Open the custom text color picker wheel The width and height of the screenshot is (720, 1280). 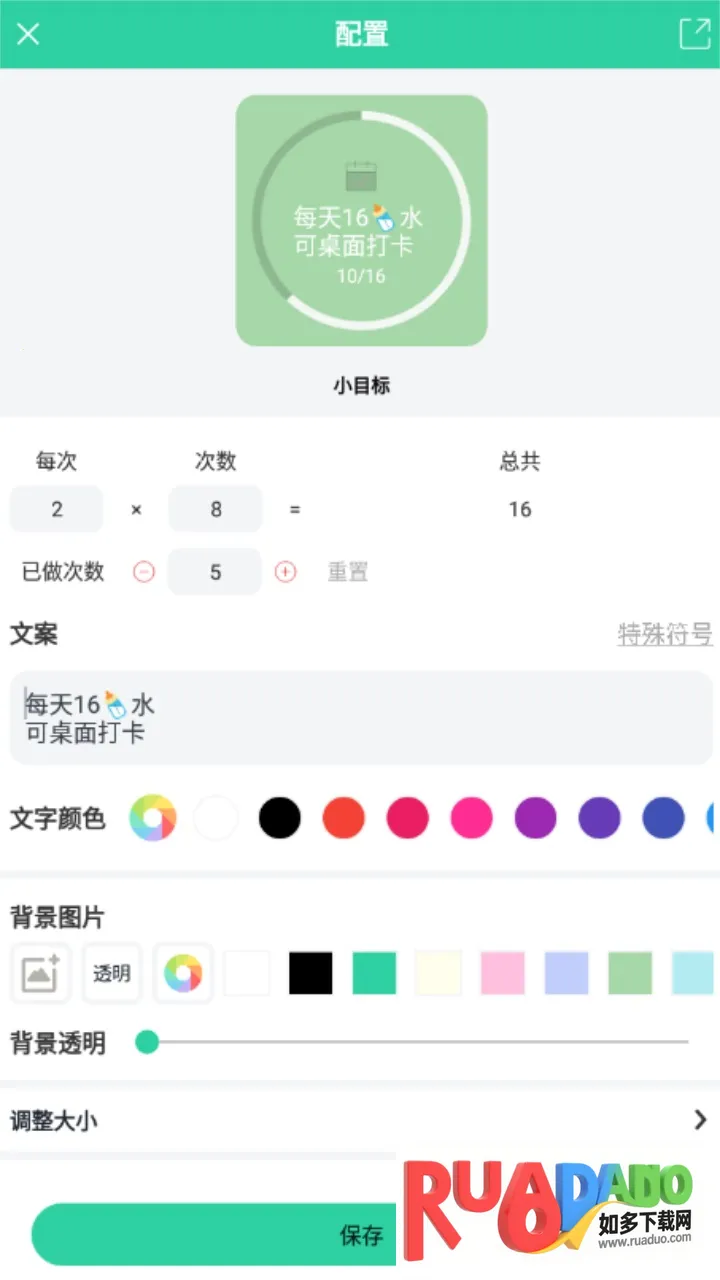pyautogui.click(x=153, y=818)
